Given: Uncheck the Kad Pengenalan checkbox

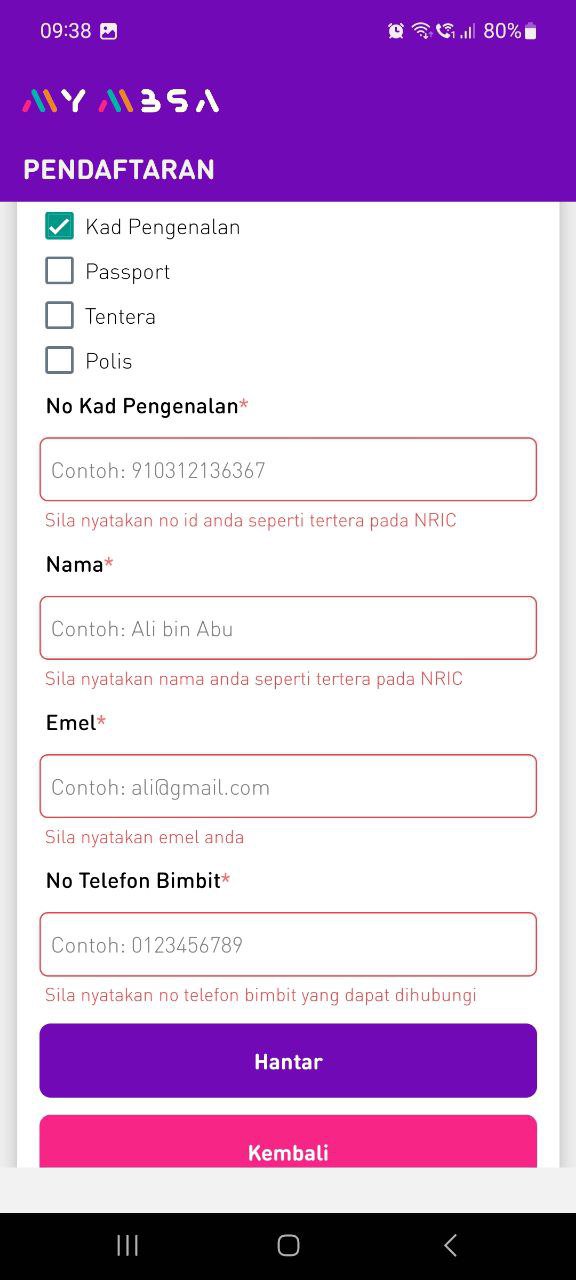Looking at the screenshot, I should coord(60,226).
